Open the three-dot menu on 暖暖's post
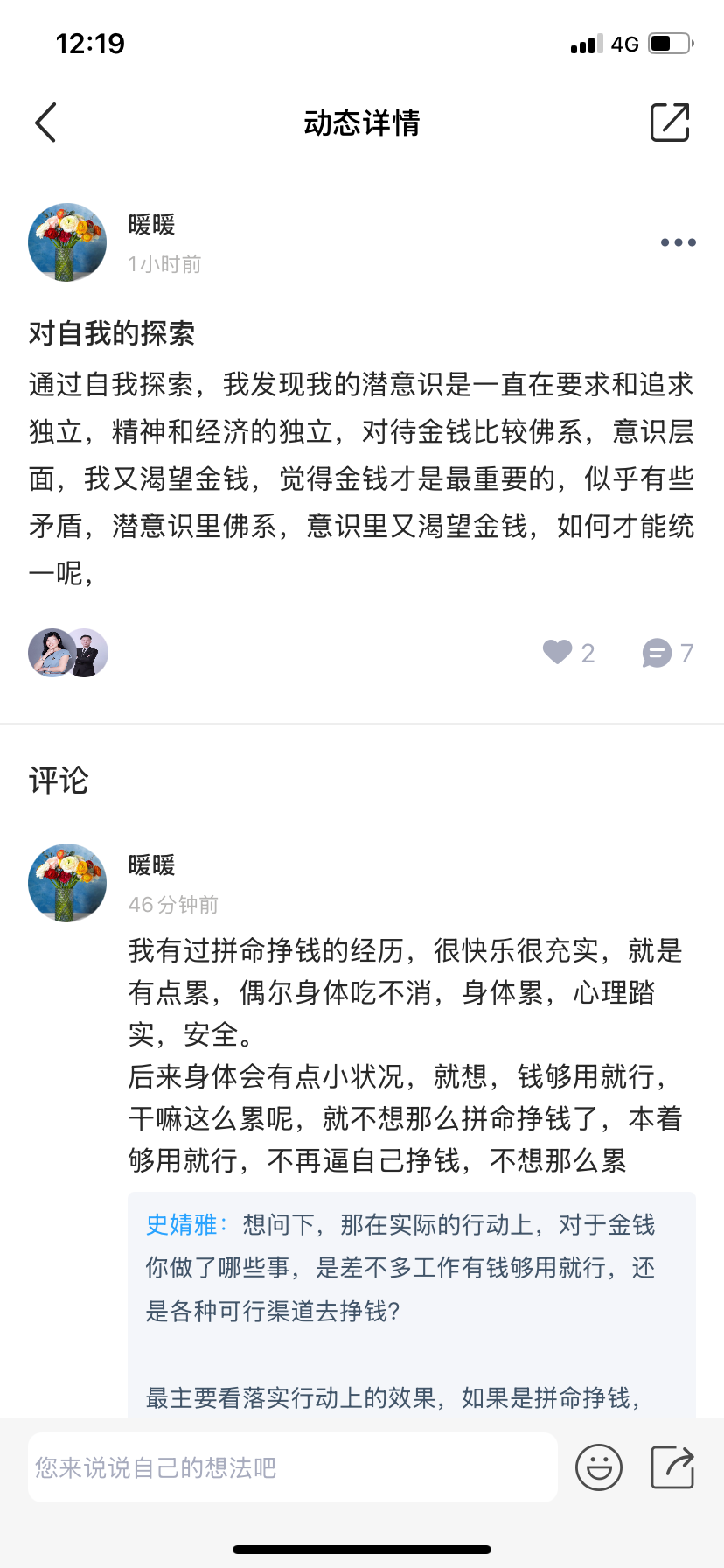Image resolution: width=724 pixels, height=1568 pixels. tap(678, 242)
